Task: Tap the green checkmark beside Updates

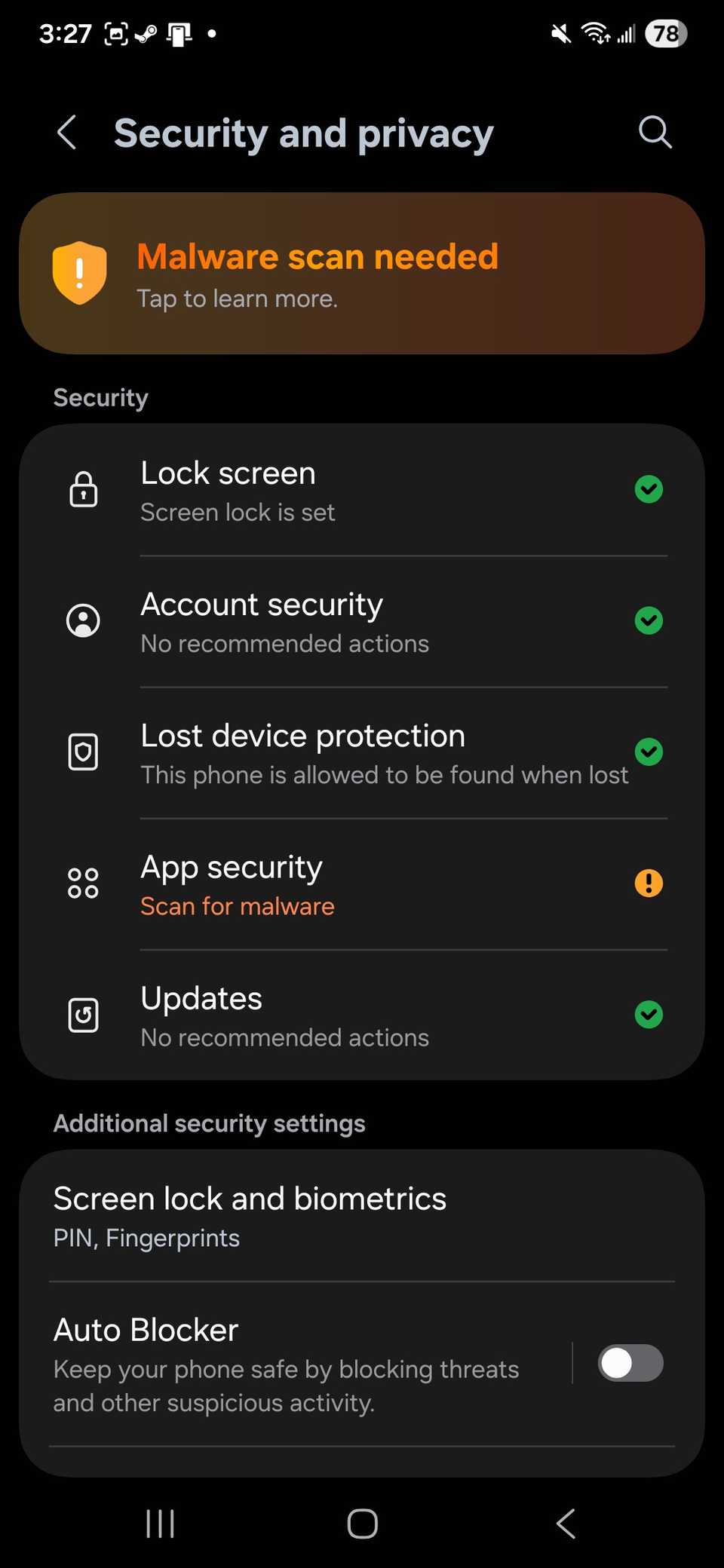Action: point(649,1014)
